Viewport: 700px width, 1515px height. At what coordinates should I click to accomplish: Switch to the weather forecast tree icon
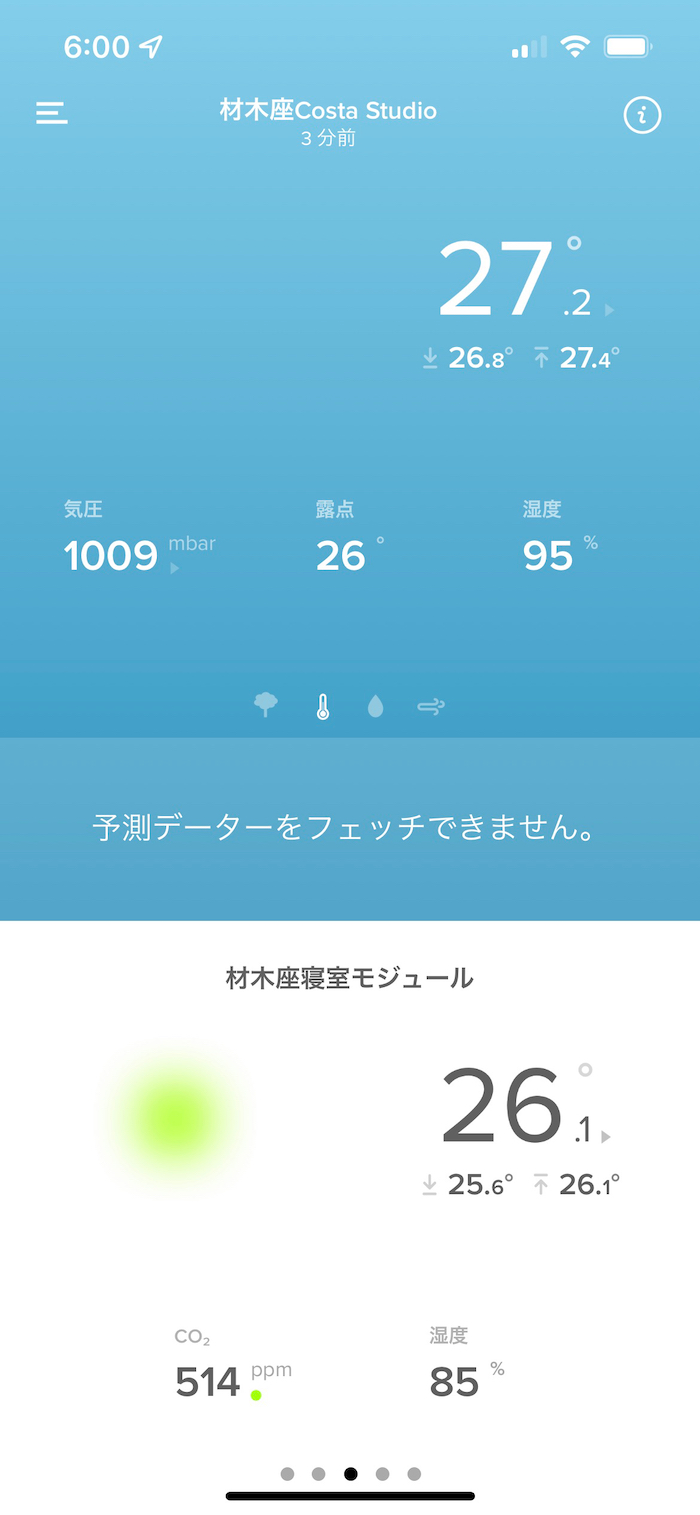(x=266, y=707)
